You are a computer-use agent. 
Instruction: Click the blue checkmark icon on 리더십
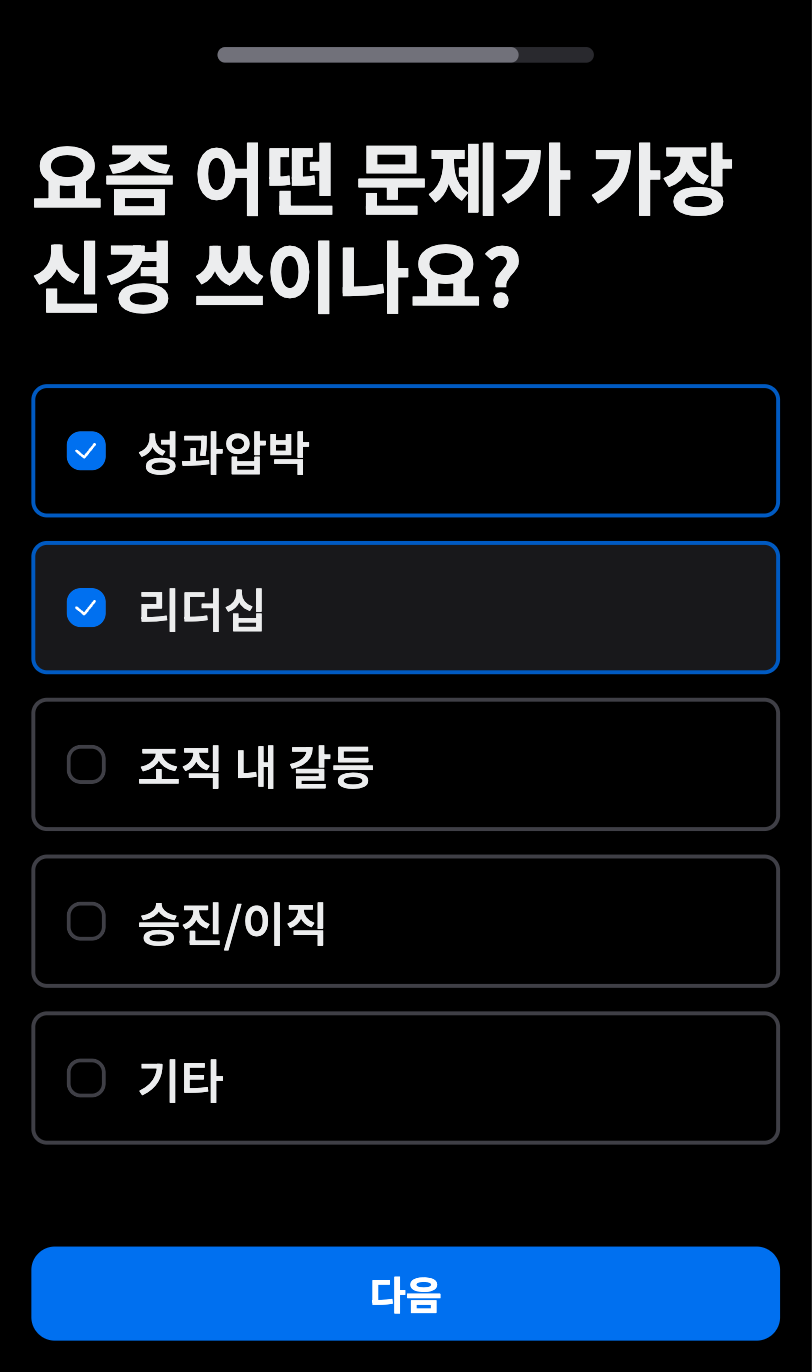pyautogui.click(x=87, y=608)
